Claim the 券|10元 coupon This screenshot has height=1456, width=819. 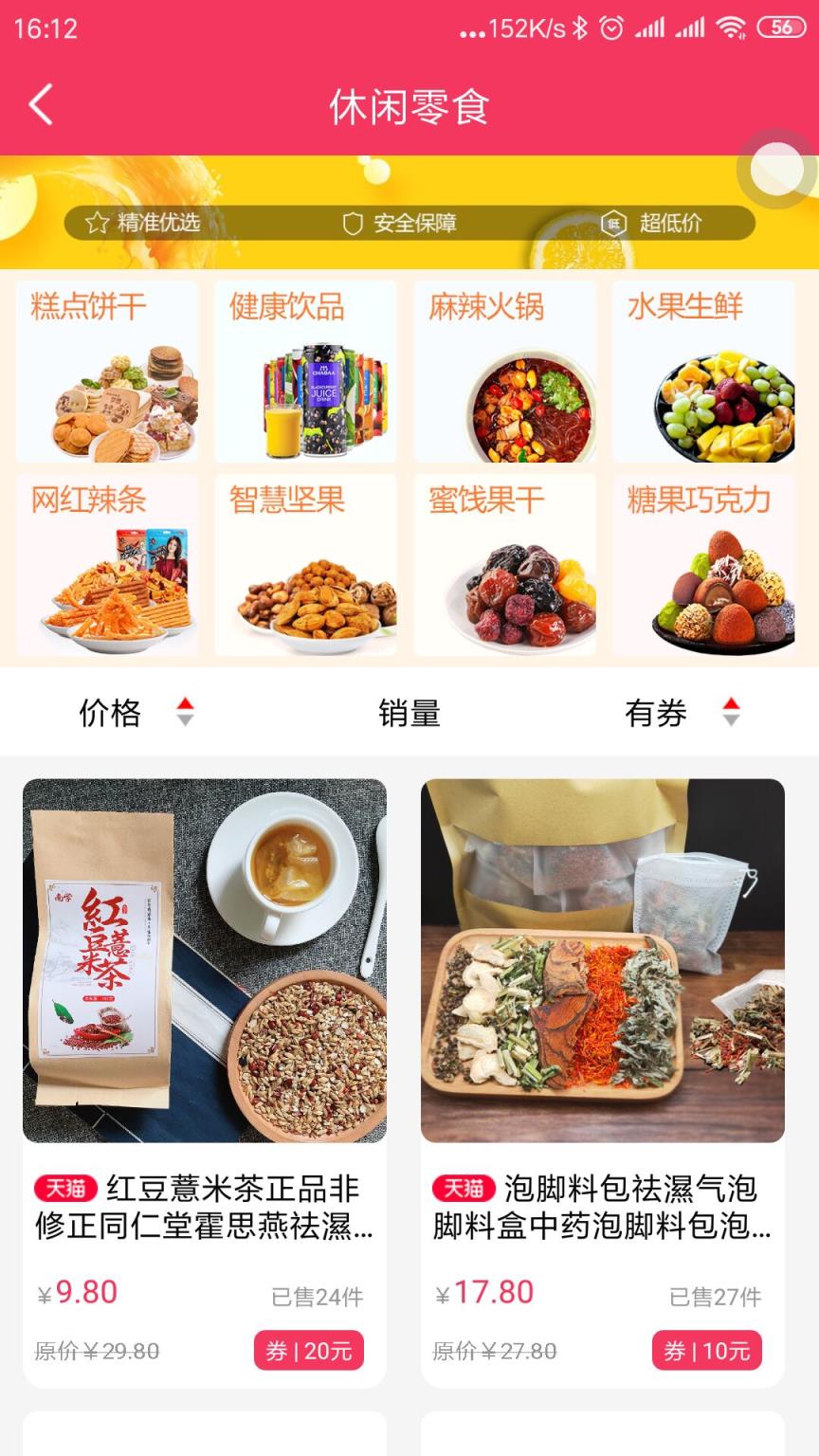(x=708, y=1351)
